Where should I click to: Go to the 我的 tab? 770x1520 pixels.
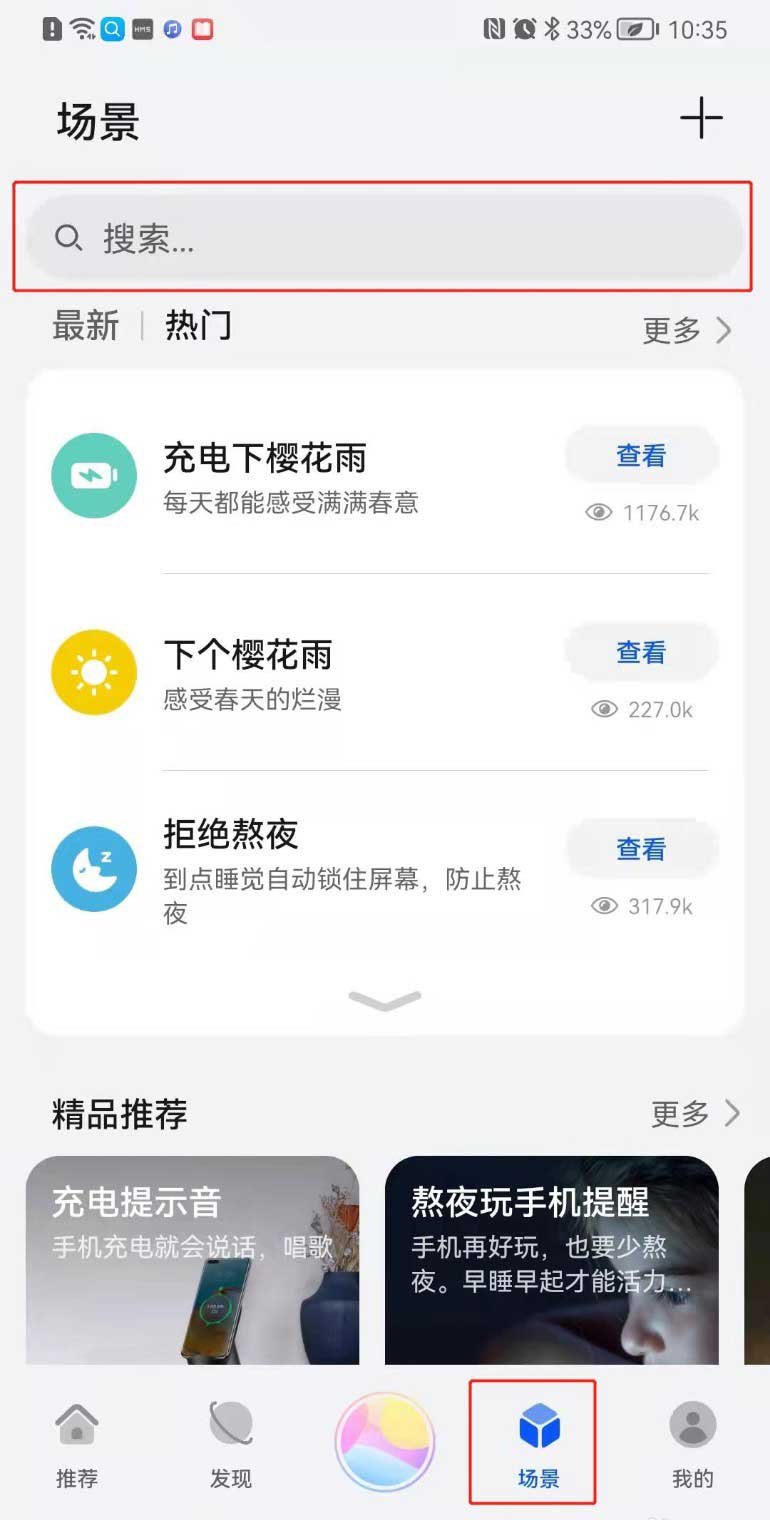click(x=692, y=1443)
